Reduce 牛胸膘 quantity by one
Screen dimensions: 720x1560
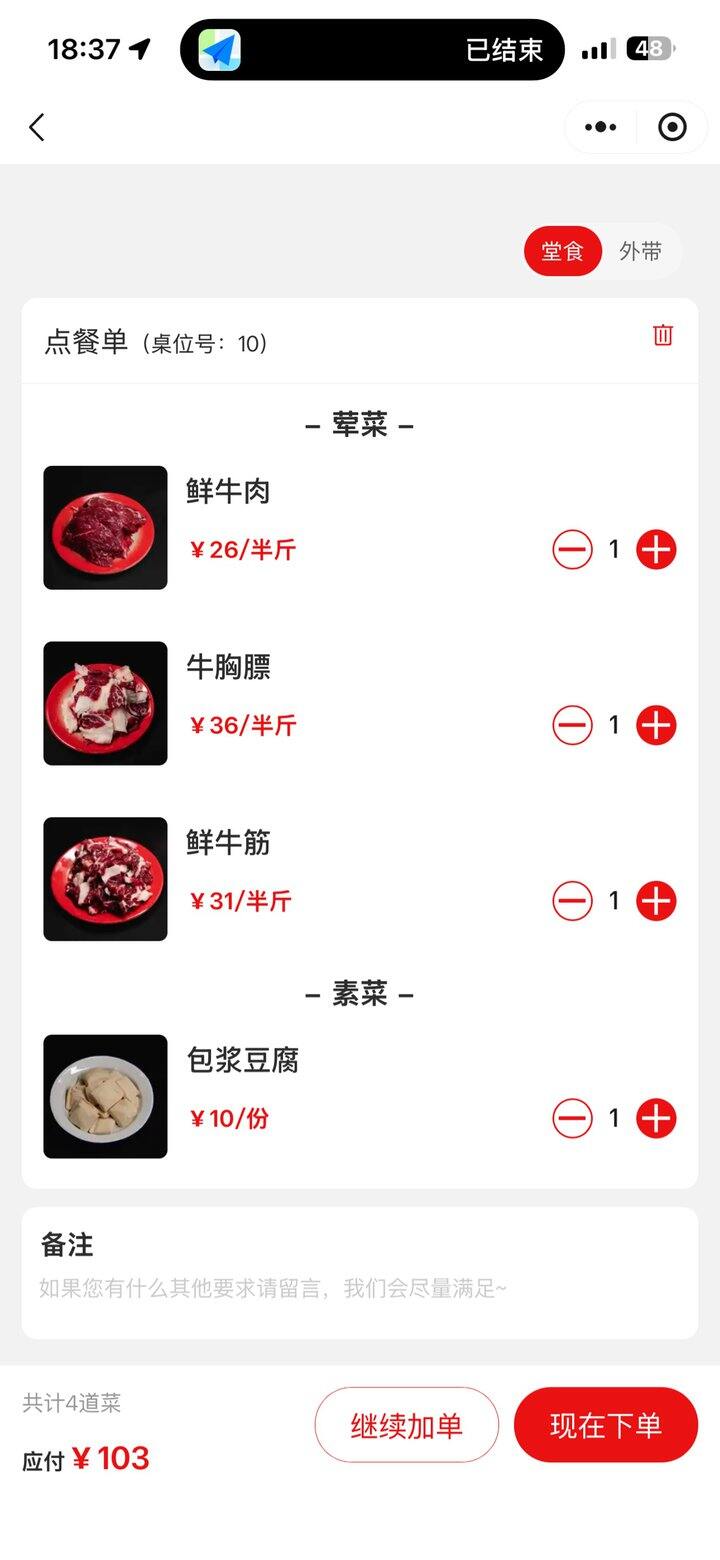coord(573,725)
